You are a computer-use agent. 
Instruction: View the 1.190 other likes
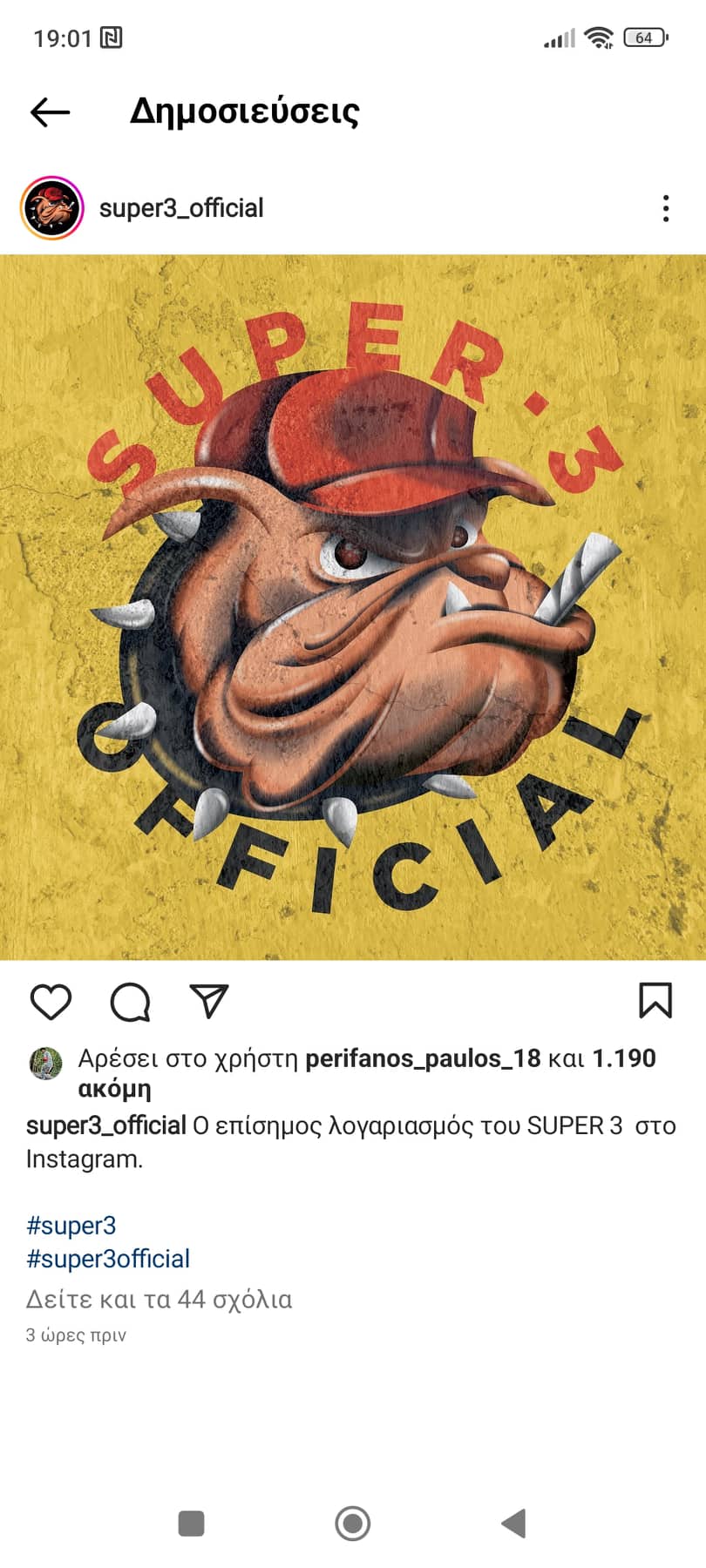tap(623, 1058)
